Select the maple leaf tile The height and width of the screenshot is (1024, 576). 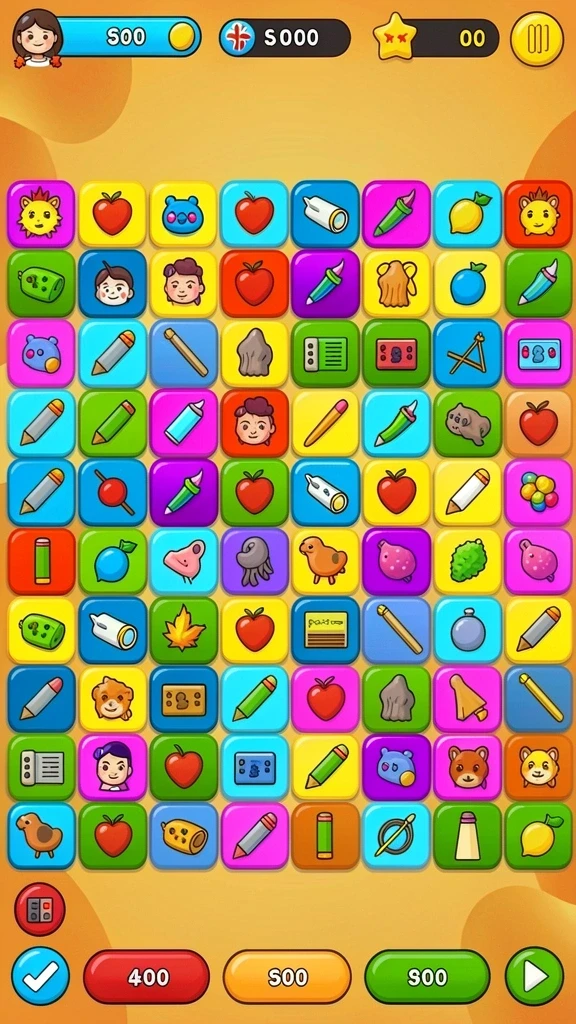[184, 630]
